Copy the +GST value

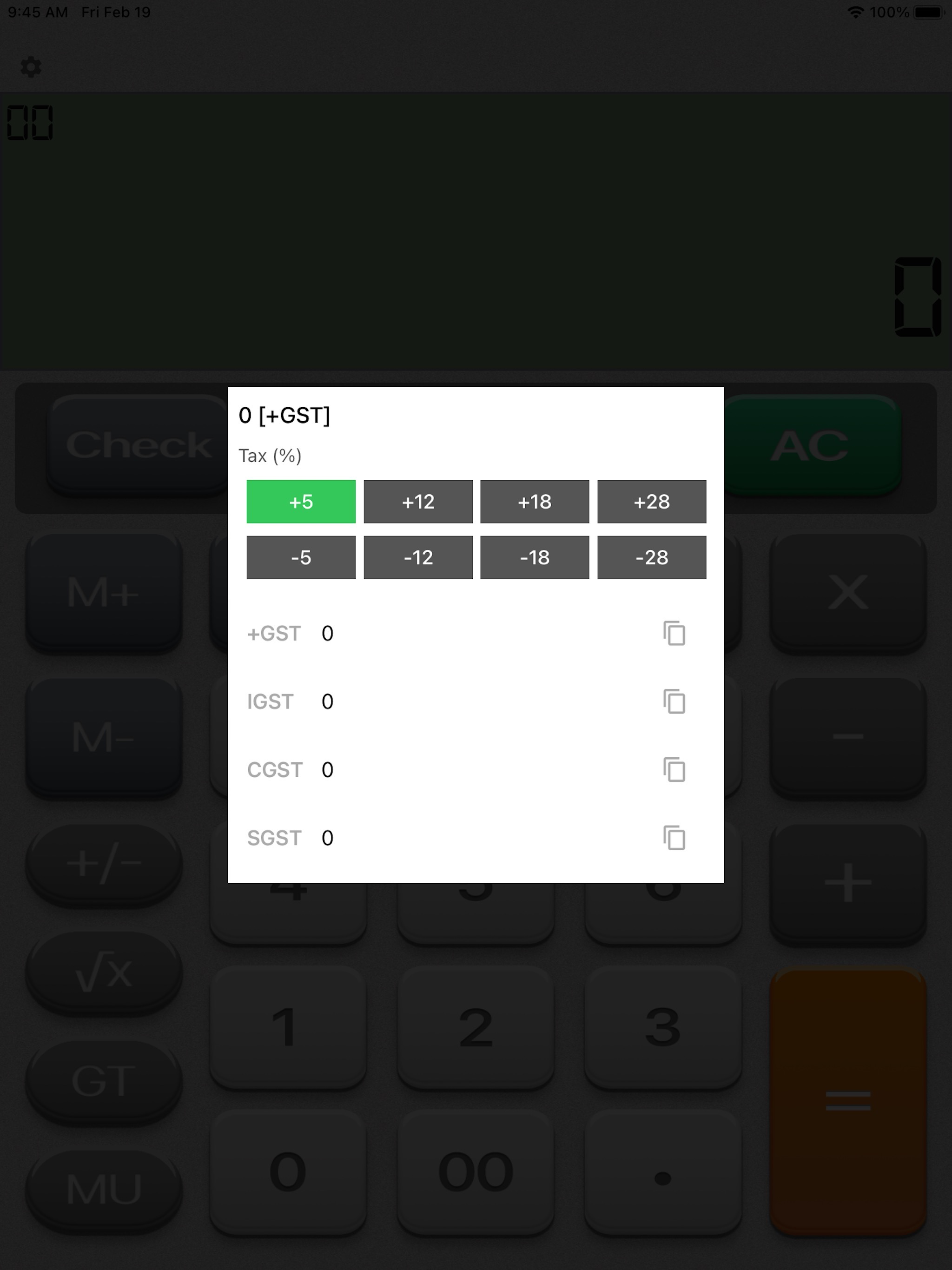674,633
